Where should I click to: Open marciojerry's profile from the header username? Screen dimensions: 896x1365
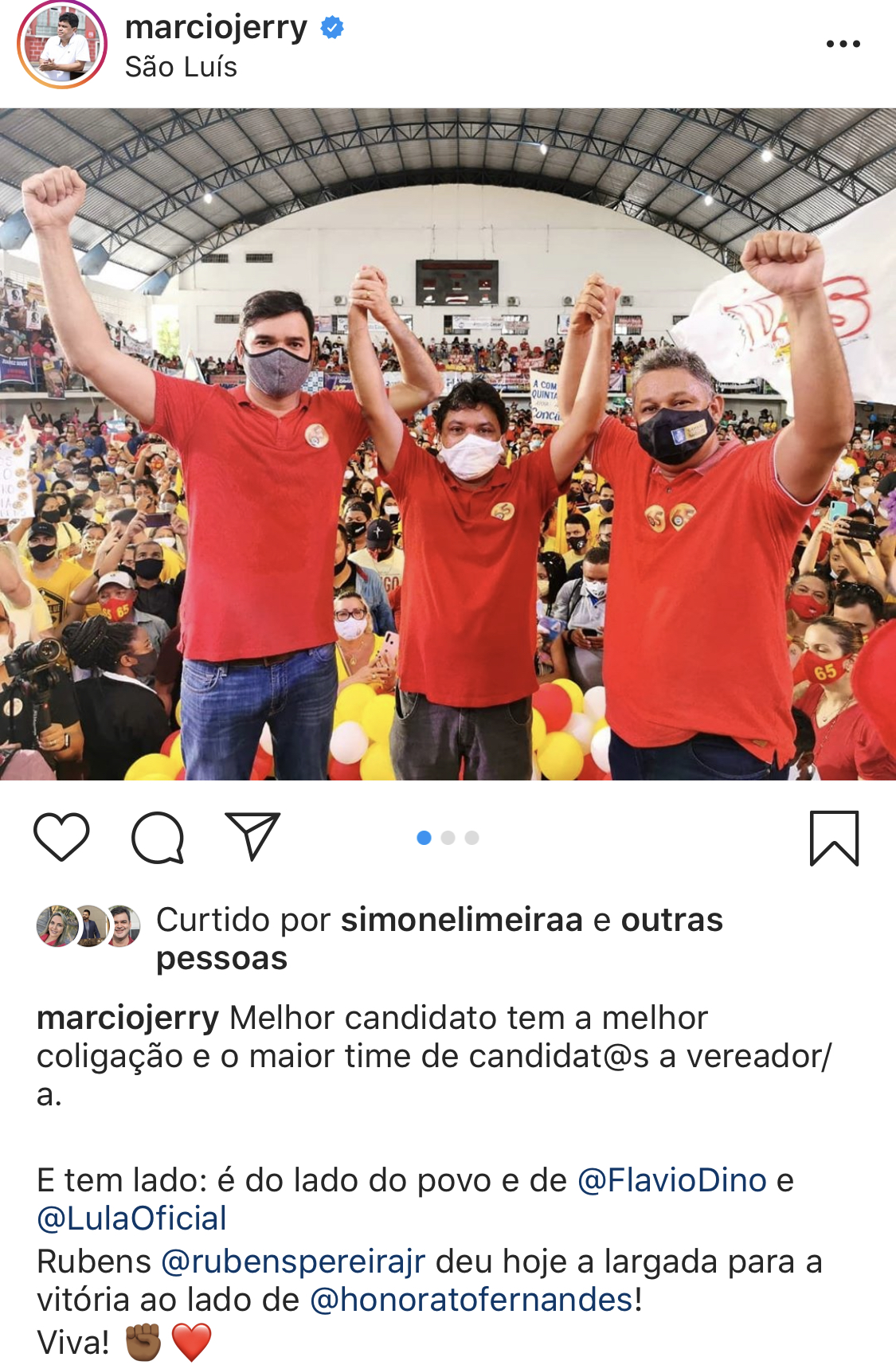(x=216, y=28)
